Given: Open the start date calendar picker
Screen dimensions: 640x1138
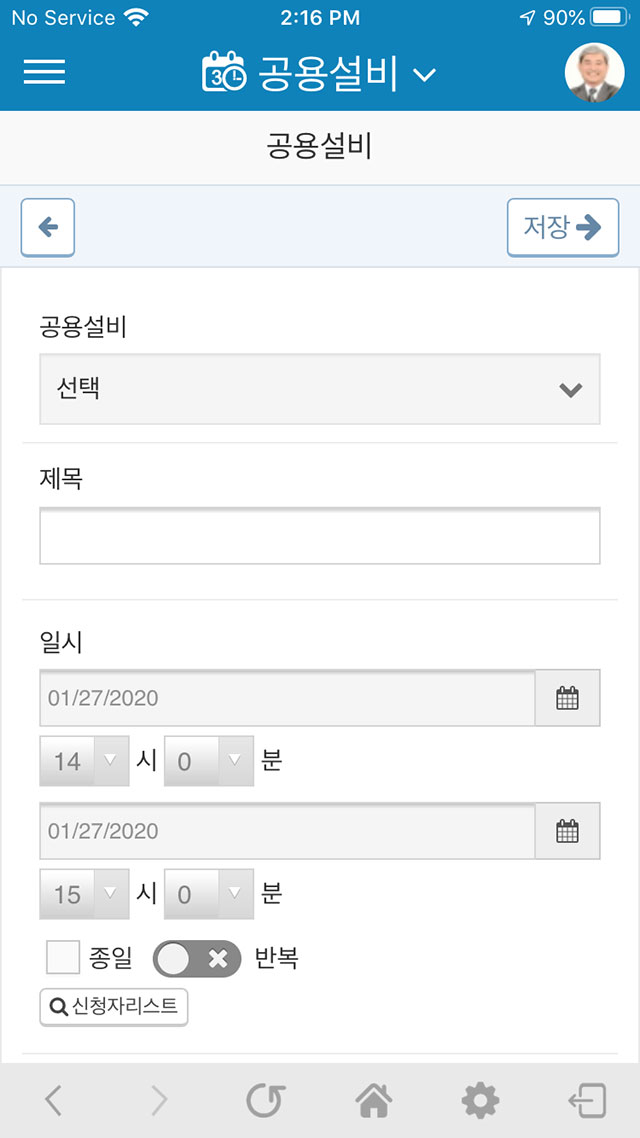Looking at the screenshot, I should click(x=567, y=698).
